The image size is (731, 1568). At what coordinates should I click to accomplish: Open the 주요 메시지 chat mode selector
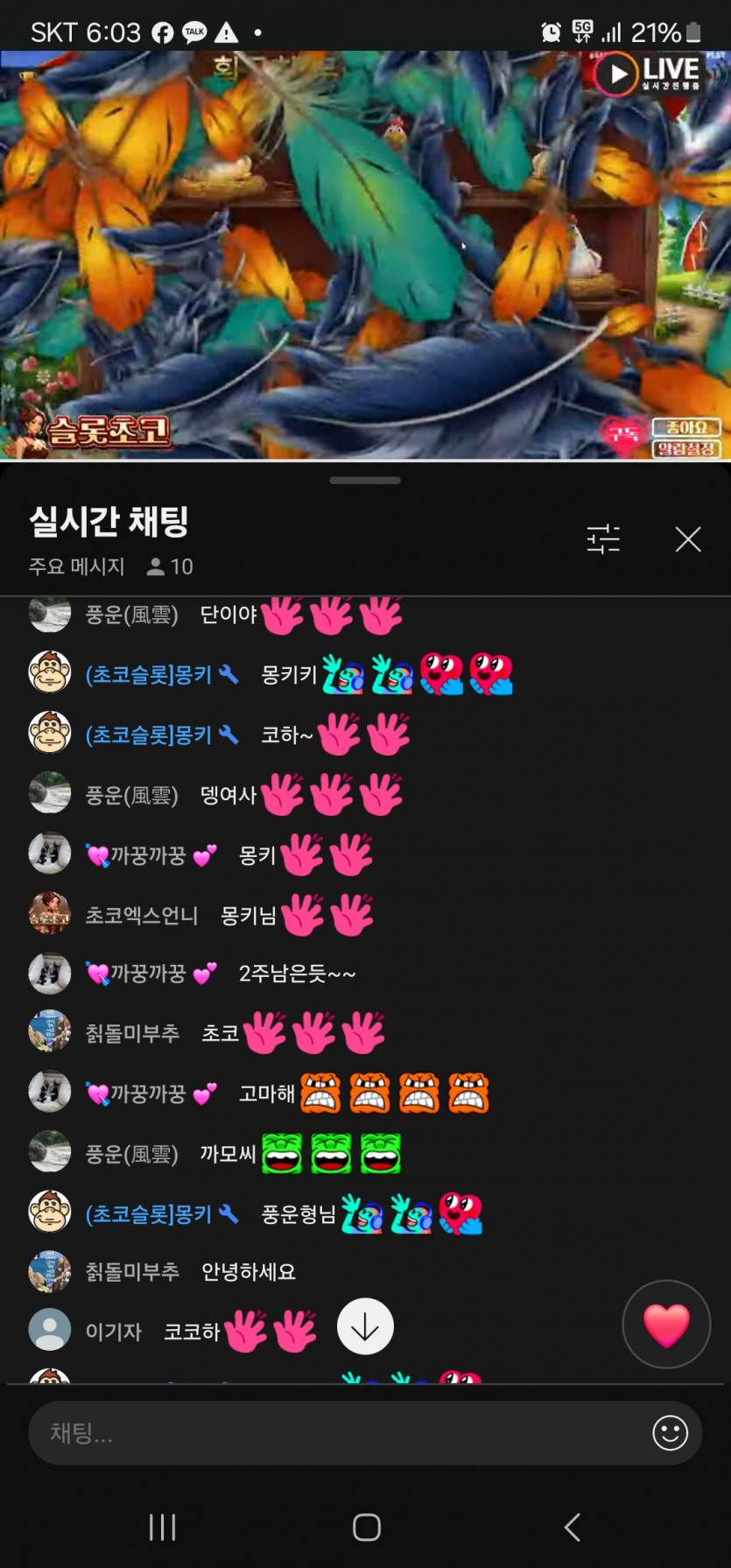point(77,566)
